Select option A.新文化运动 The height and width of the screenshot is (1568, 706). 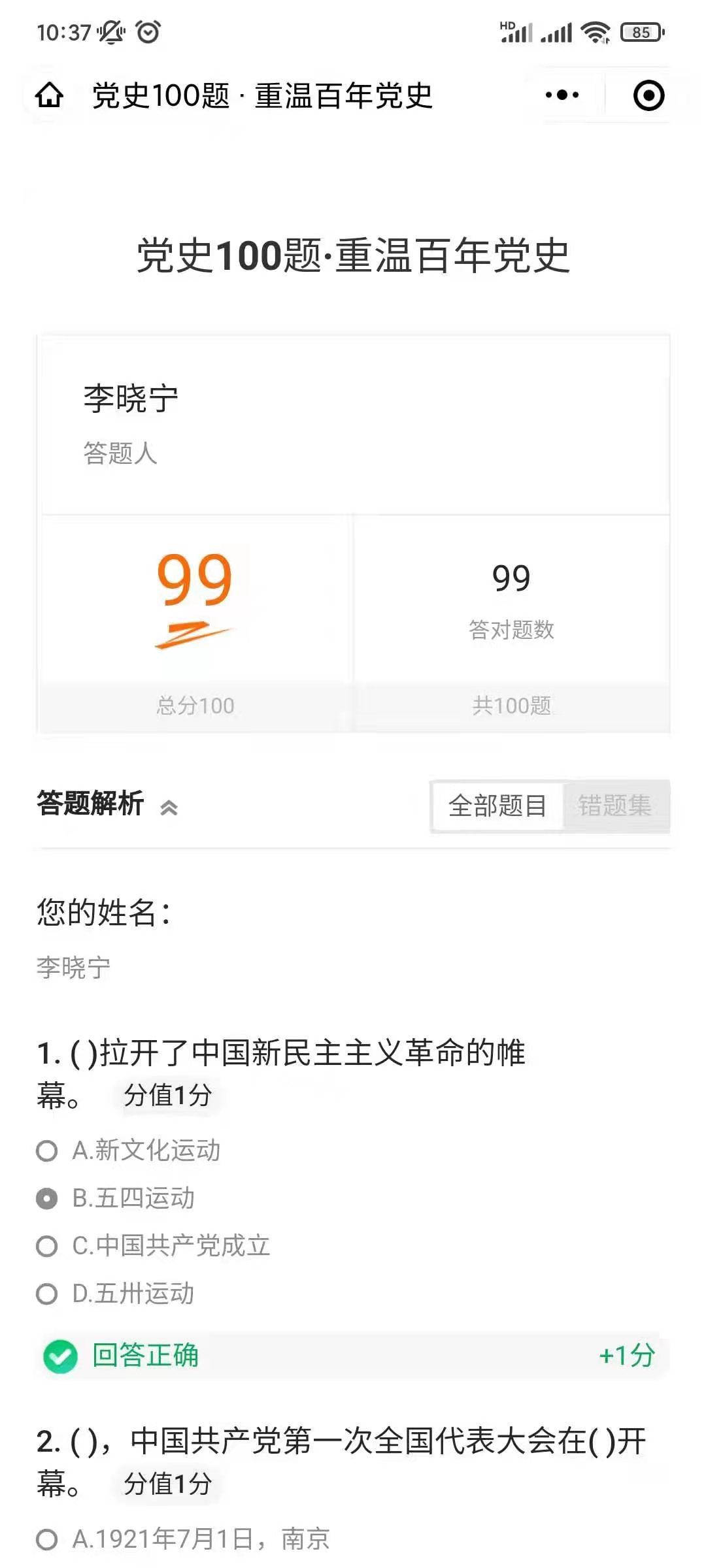(129, 1151)
